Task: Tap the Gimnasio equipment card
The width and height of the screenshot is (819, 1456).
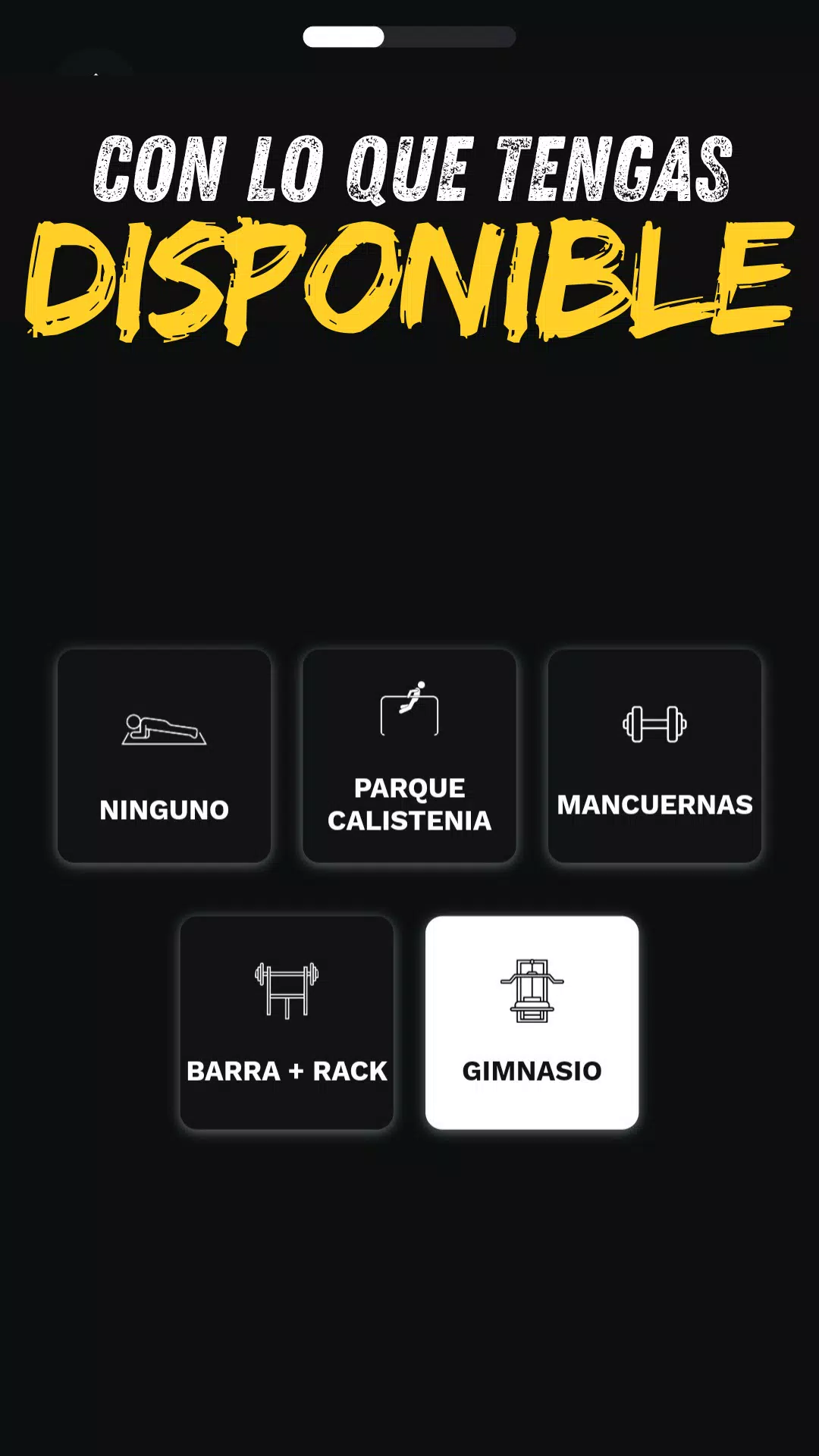Action: [532, 1023]
